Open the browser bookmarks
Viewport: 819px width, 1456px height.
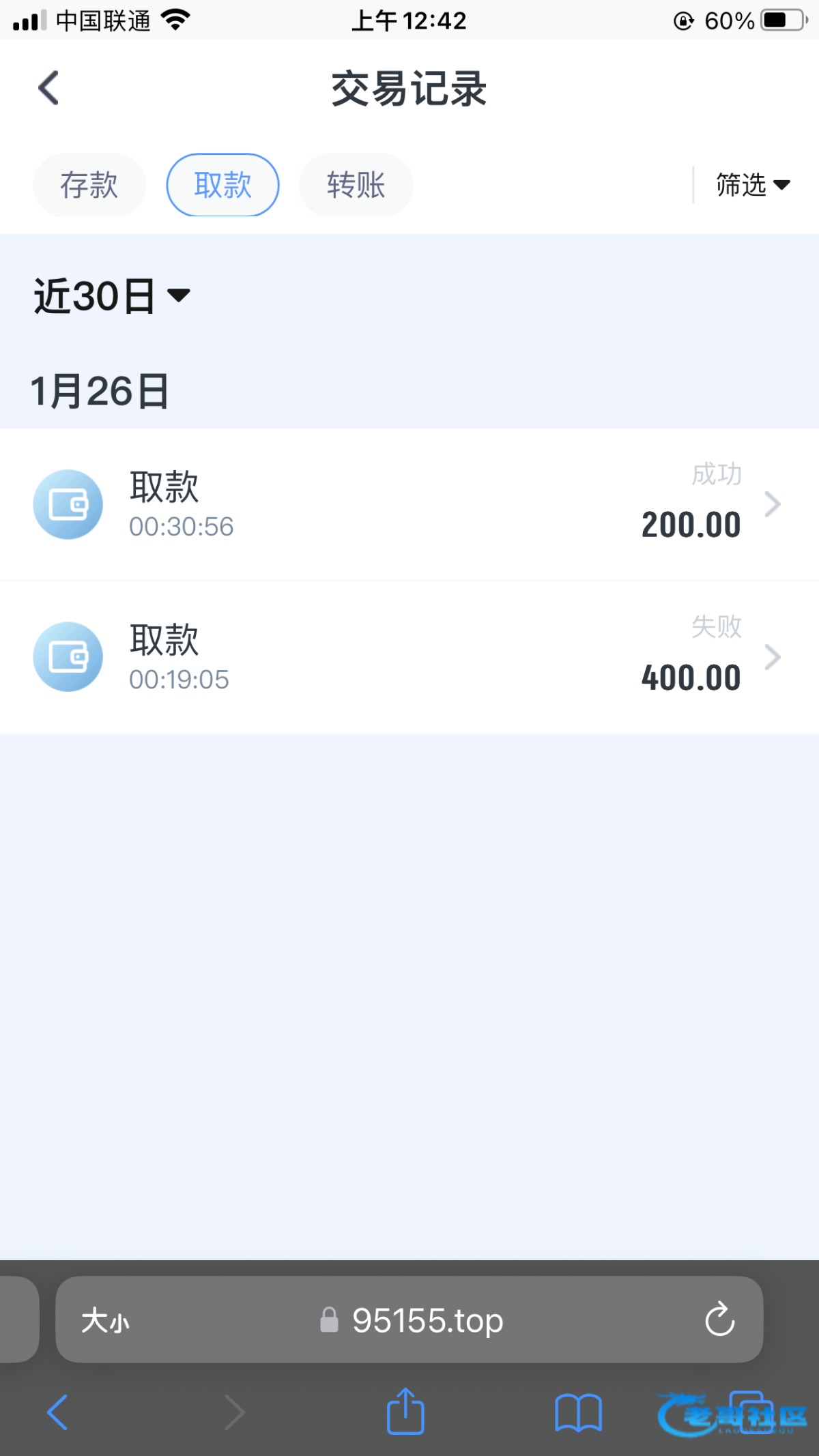click(578, 1412)
